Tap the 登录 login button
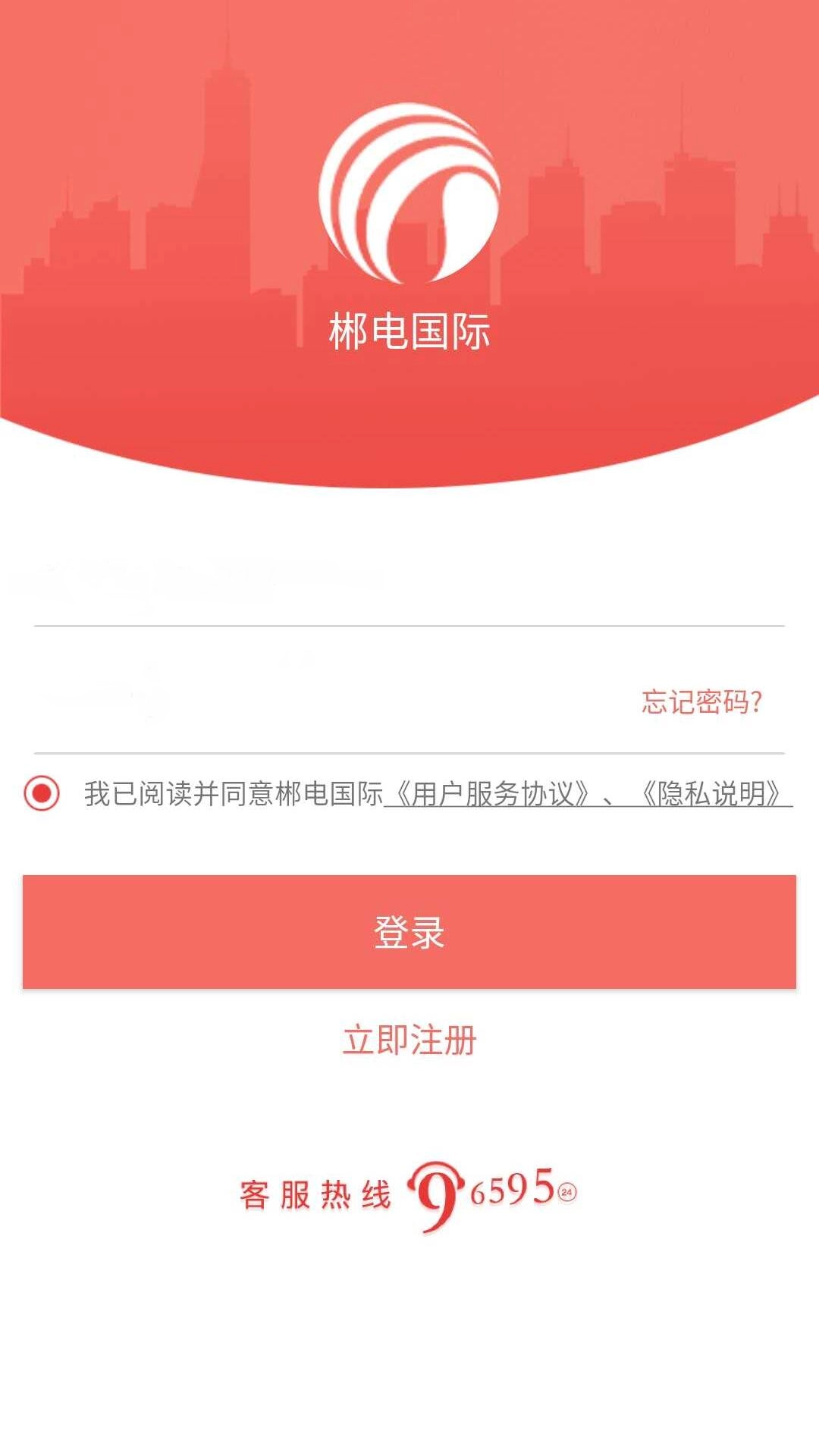819x1456 pixels. (409, 931)
